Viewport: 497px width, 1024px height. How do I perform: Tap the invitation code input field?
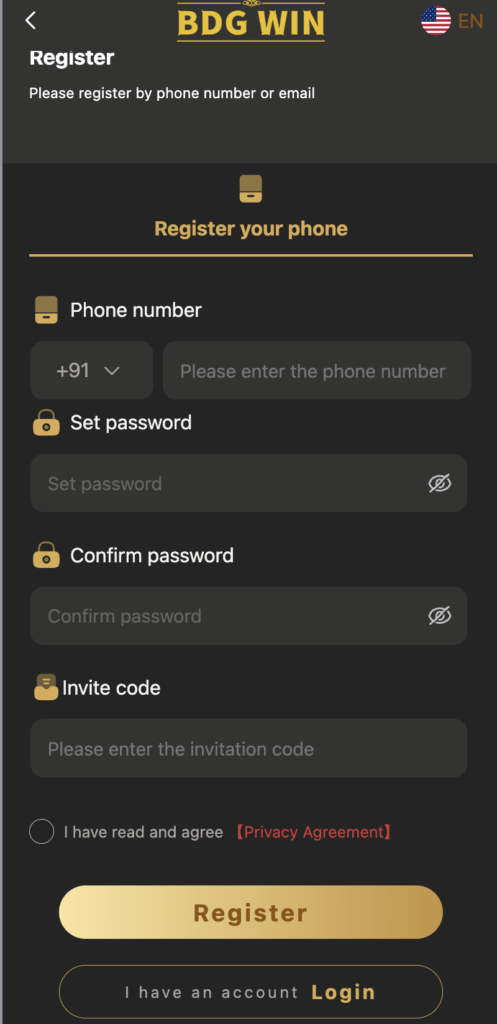click(x=248, y=748)
